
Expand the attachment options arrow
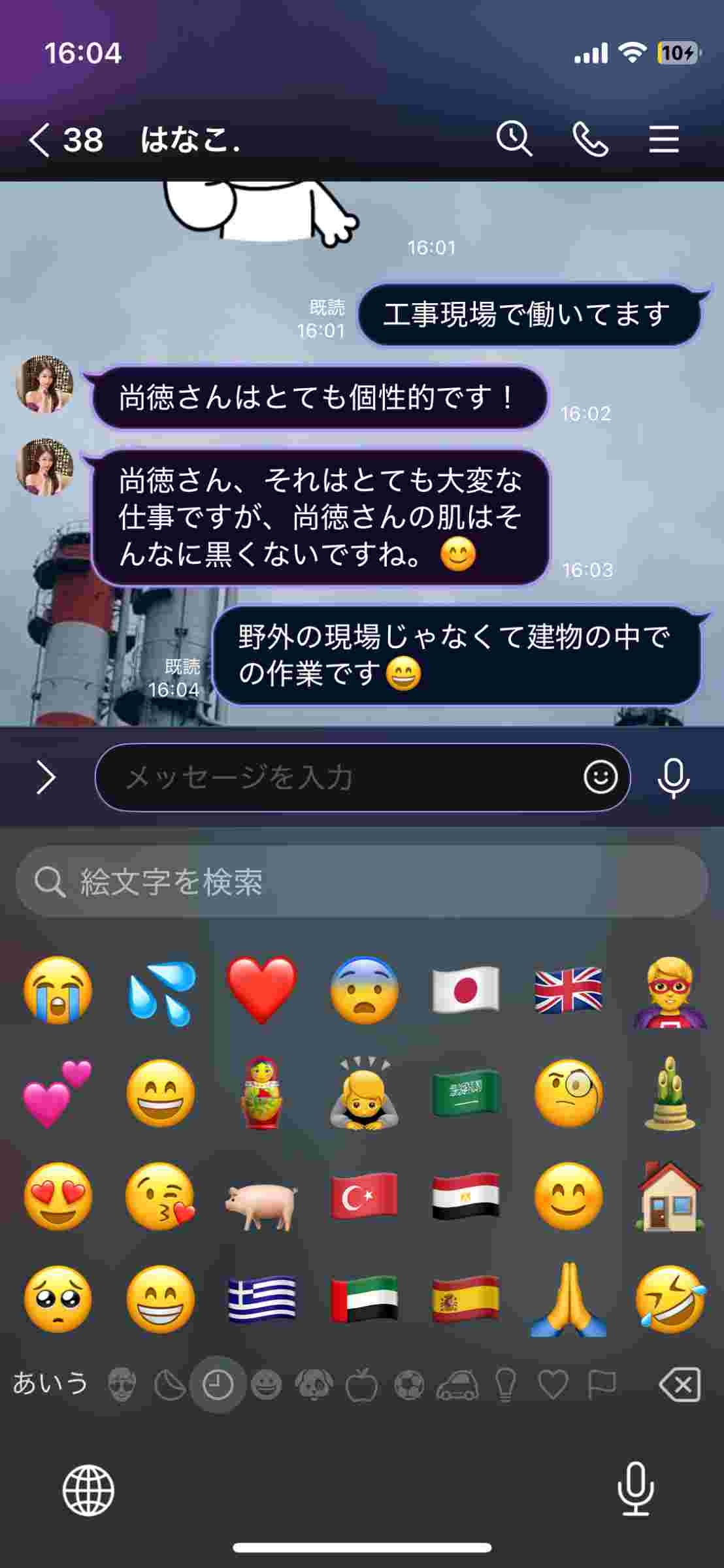(46, 777)
